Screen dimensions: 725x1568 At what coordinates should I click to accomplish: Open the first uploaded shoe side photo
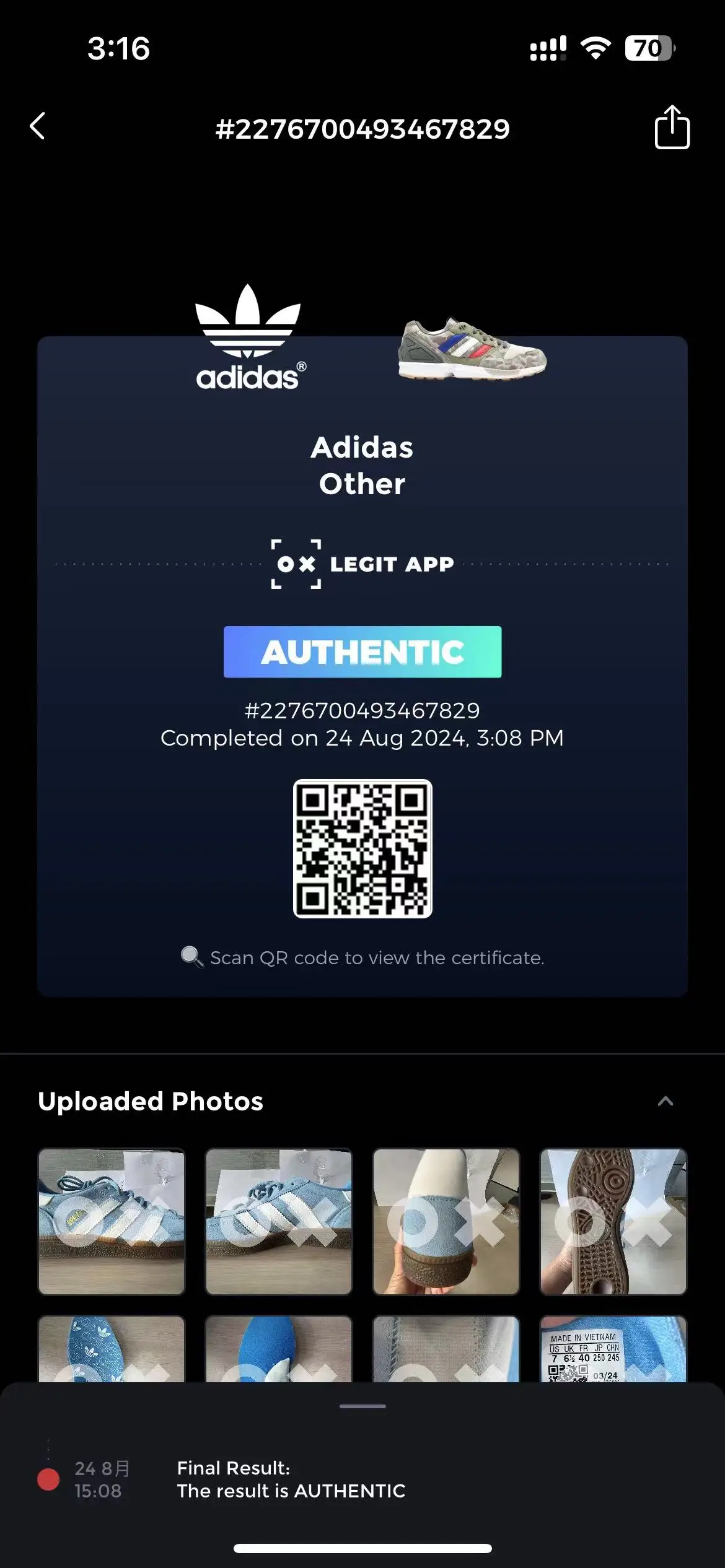point(112,1221)
